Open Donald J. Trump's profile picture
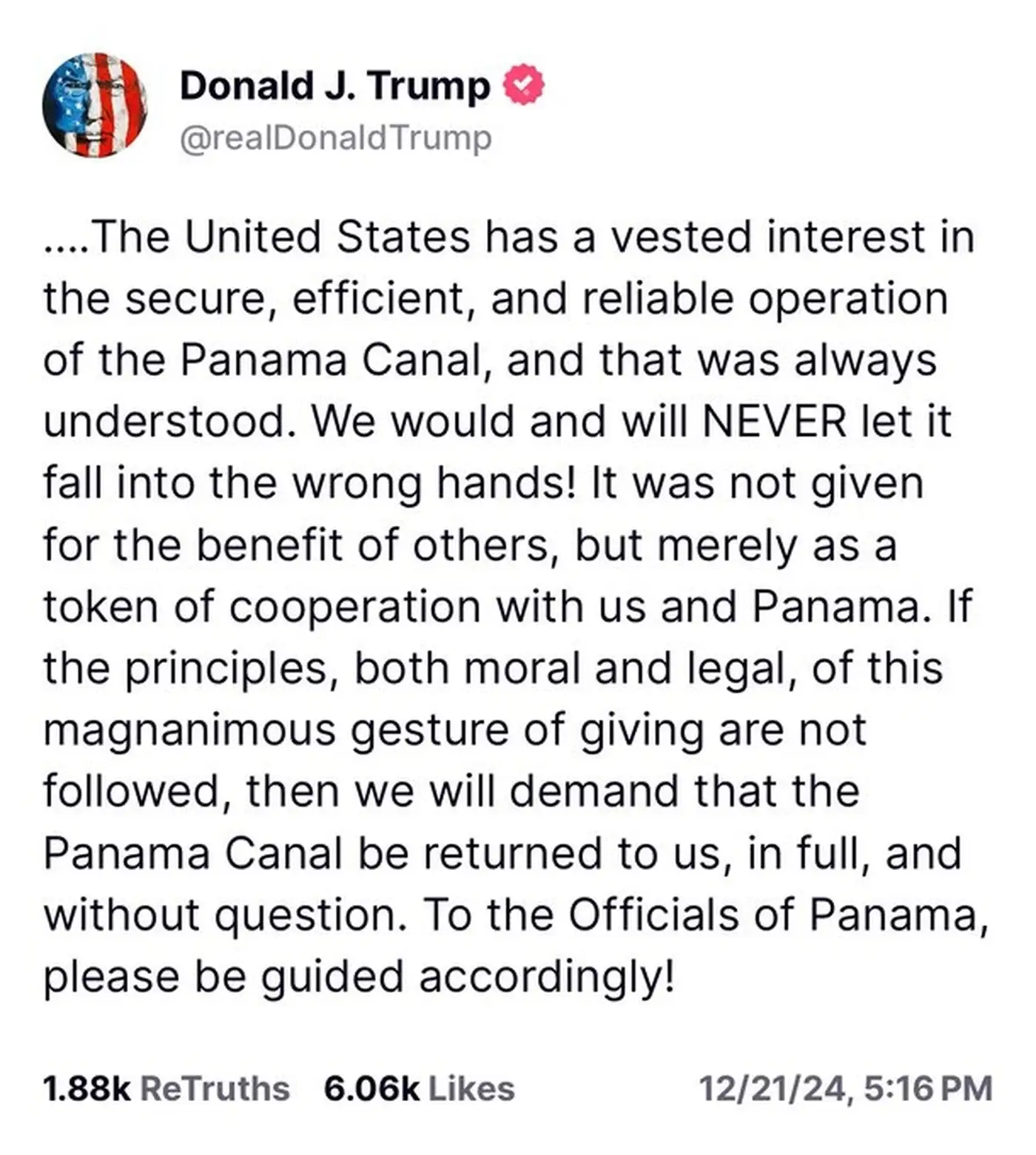The height and width of the screenshot is (1155, 1036). (x=95, y=105)
